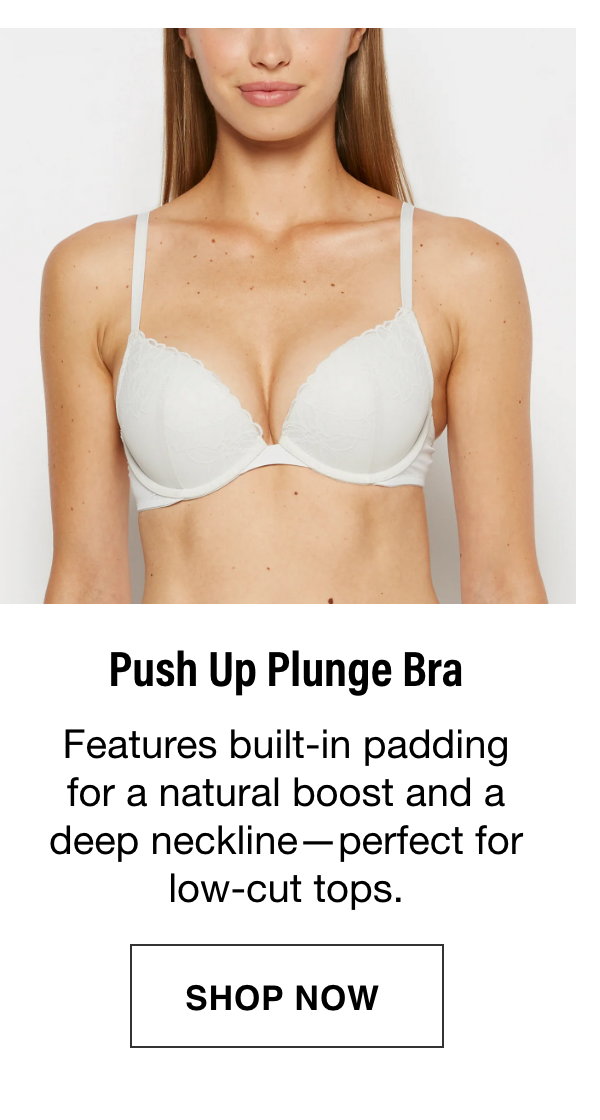The height and width of the screenshot is (1120, 600).
Task: Open the Push Up Plunge Bra product image
Action: click(288, 315)
